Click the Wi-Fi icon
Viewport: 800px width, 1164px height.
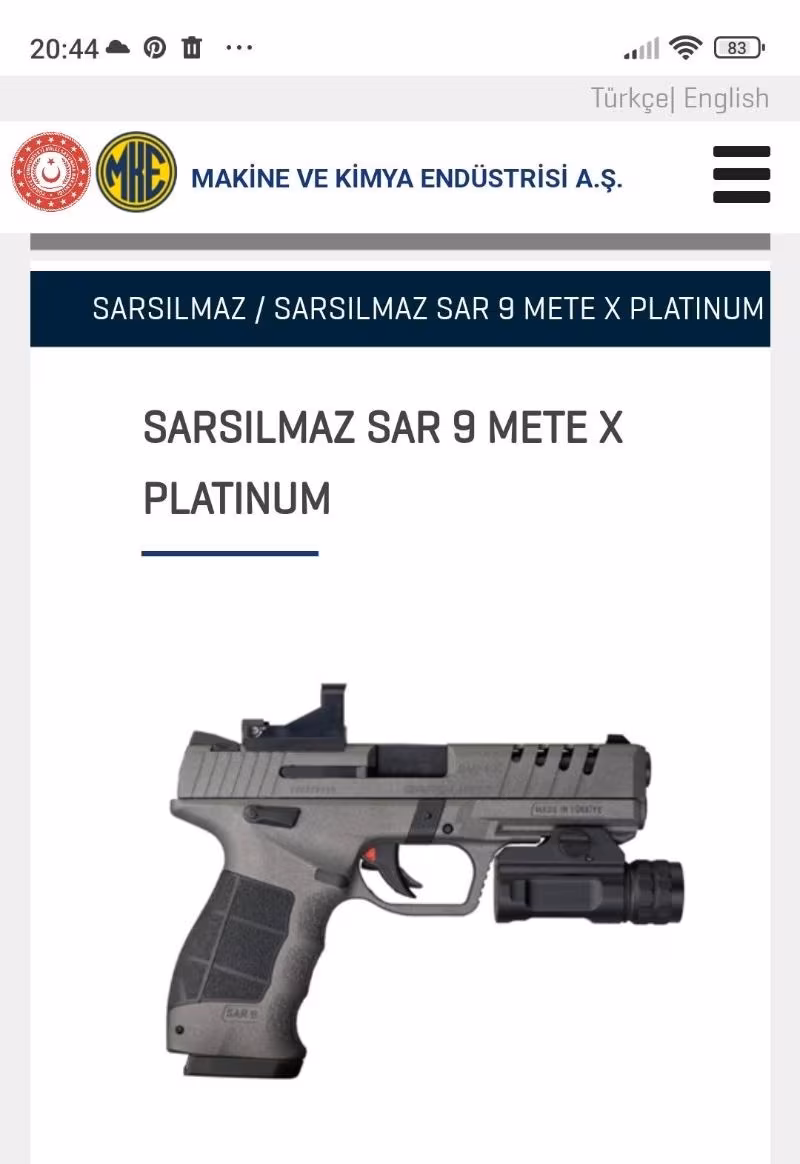tap(684, 46)
